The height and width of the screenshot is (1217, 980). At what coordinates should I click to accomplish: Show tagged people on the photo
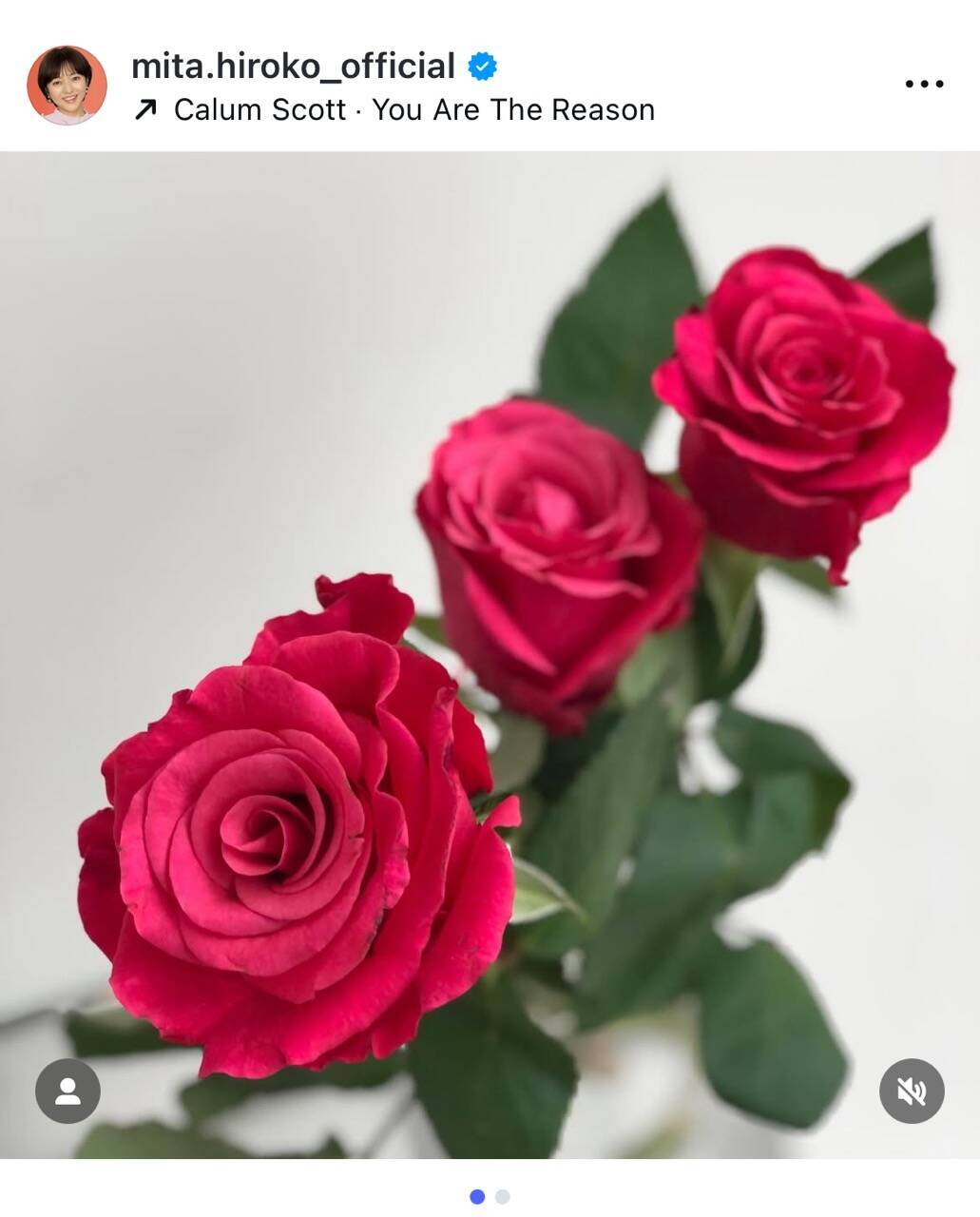click(67, 1091)
